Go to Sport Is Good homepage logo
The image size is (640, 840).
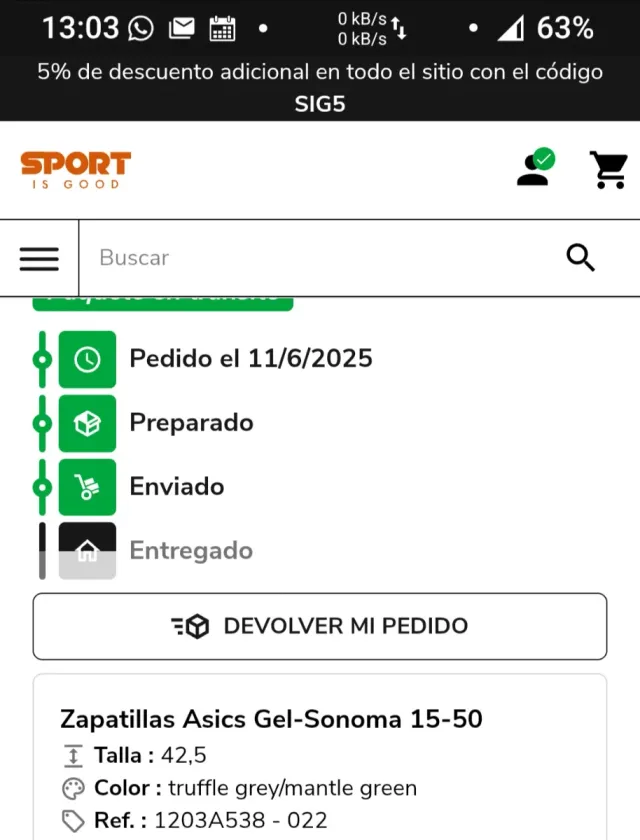pos(76,169)
